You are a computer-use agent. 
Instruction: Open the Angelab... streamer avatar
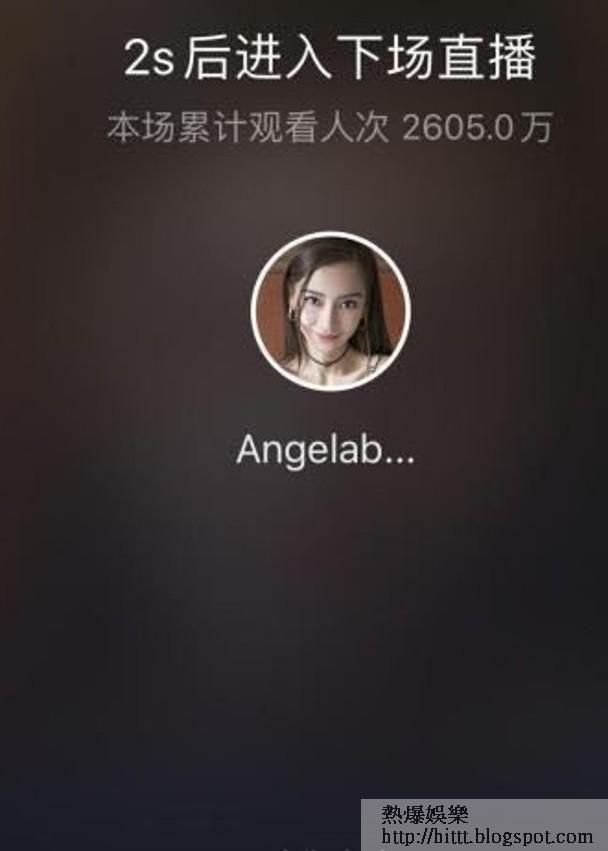tap(330, 311)
